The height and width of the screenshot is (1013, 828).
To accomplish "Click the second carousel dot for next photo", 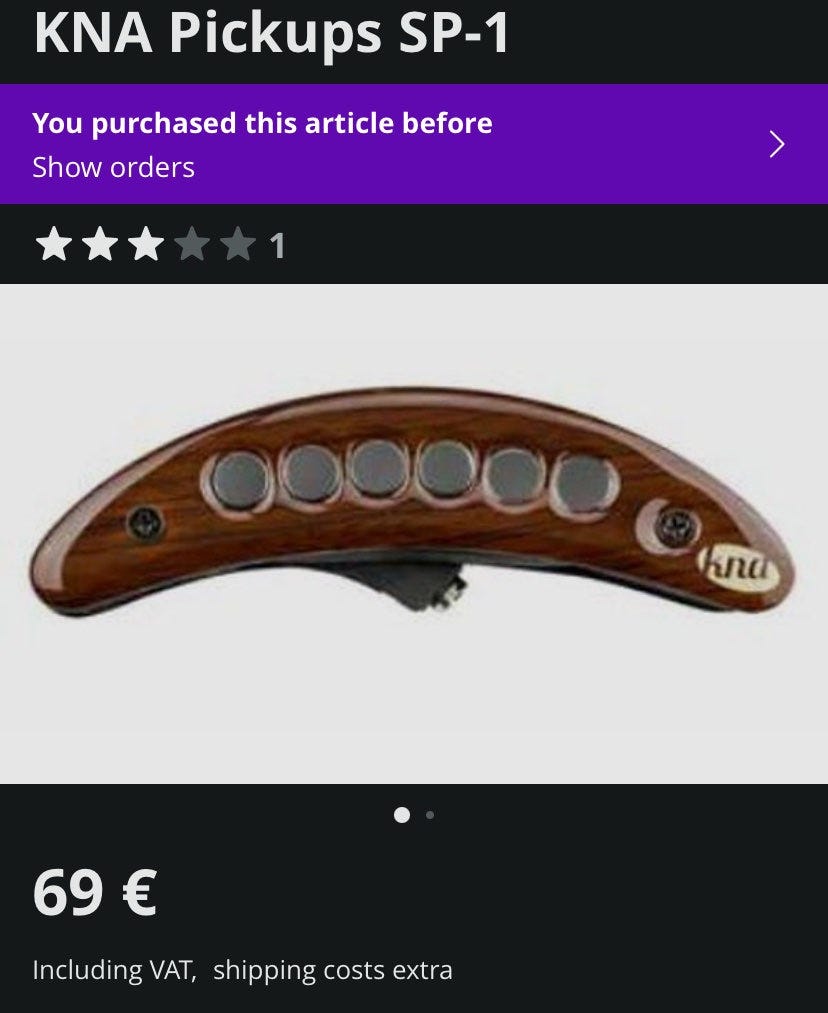I will 430,815.
